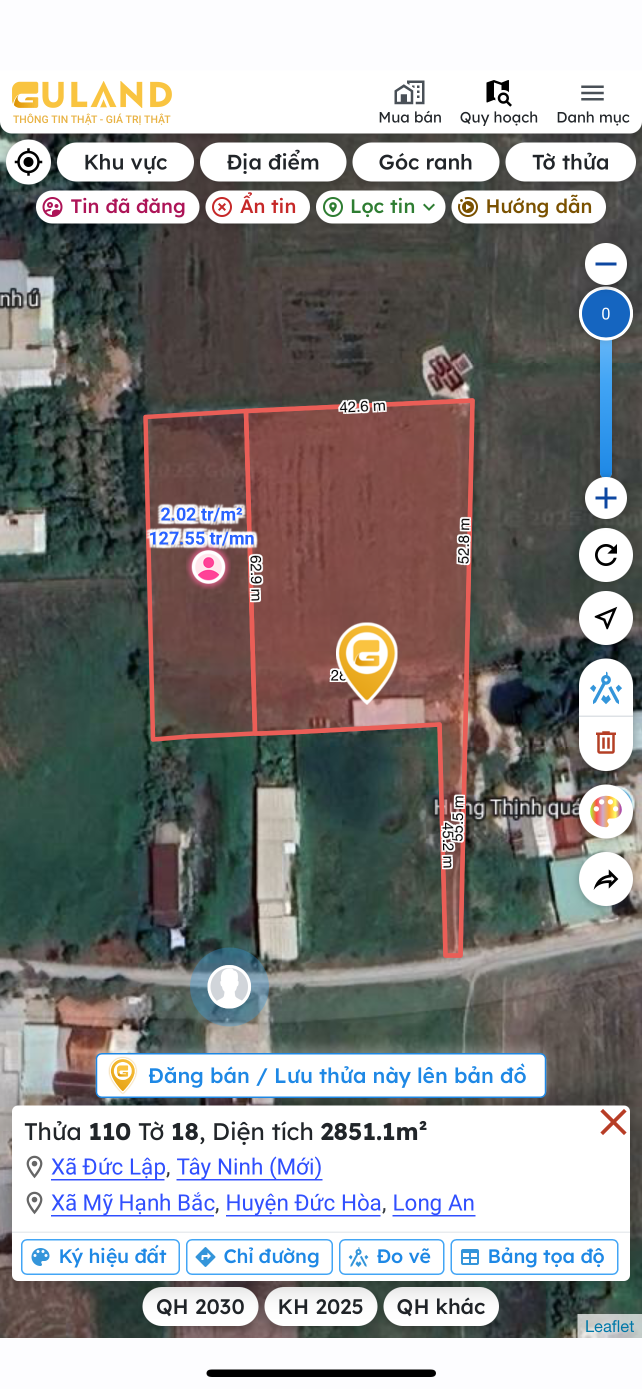Image resolution: width=642 pixels, height=1389 pixels.
Task: Open the Mua bán section
Action: (x=409, y=103)
